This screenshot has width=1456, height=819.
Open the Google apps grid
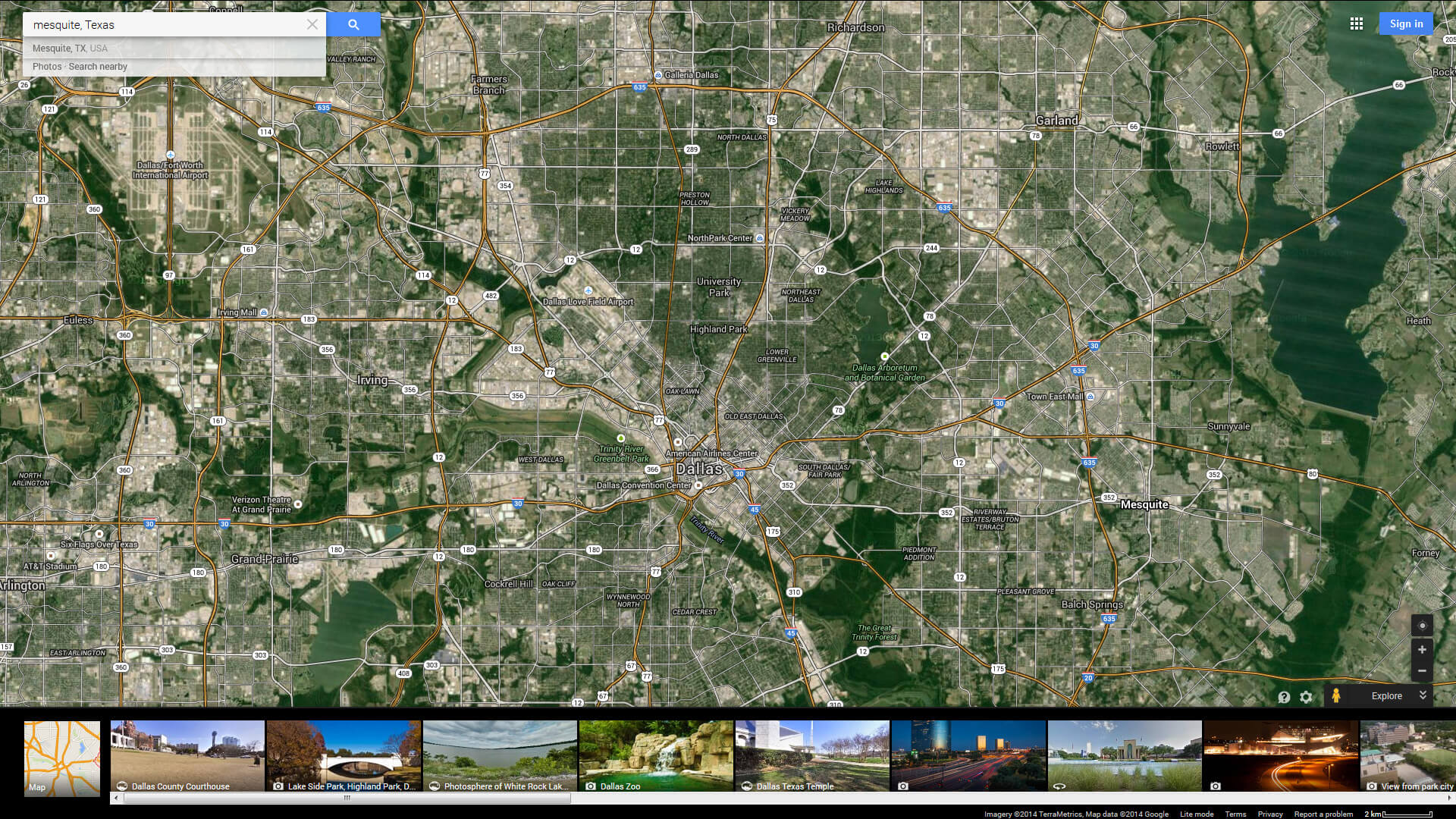click(x=1357, y=24)
